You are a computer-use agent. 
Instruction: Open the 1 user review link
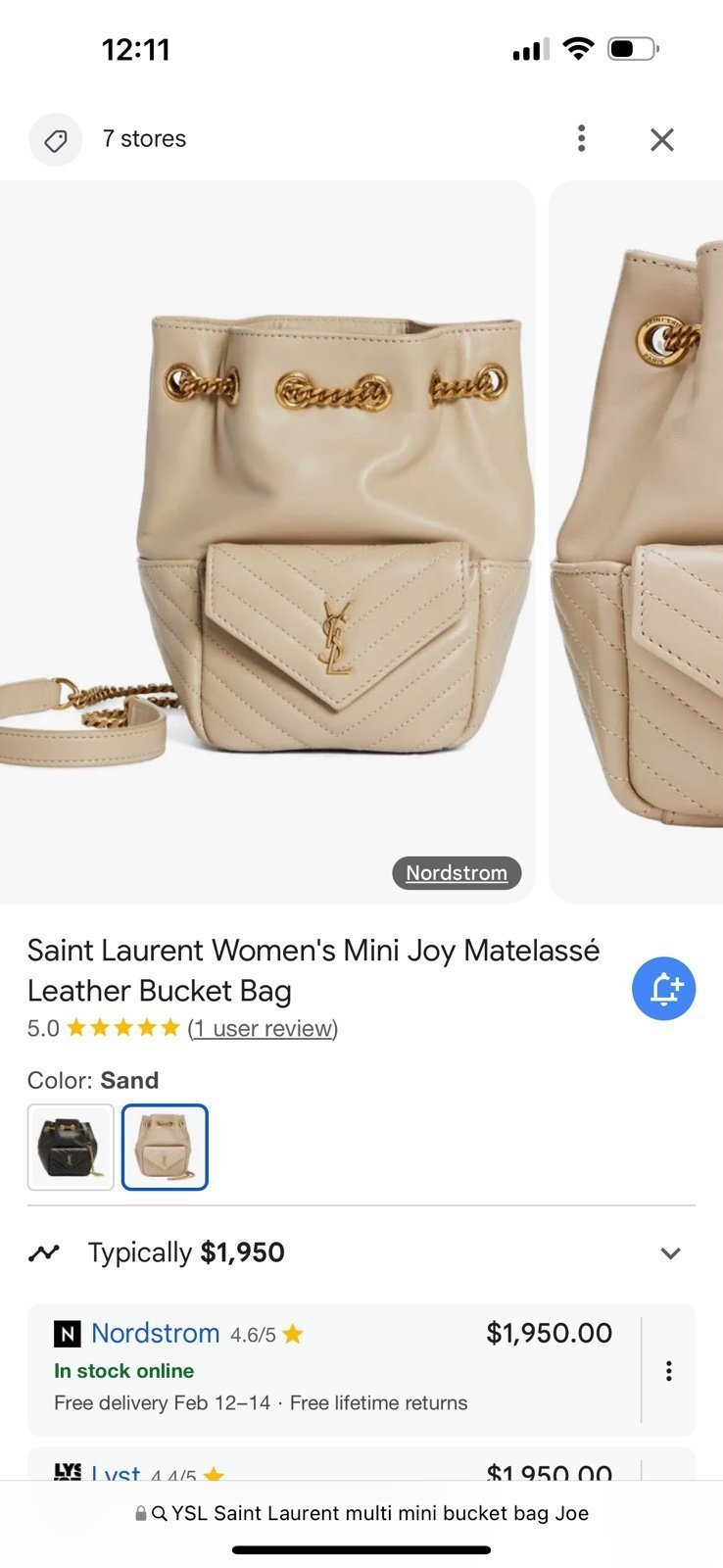(263, 1028)
